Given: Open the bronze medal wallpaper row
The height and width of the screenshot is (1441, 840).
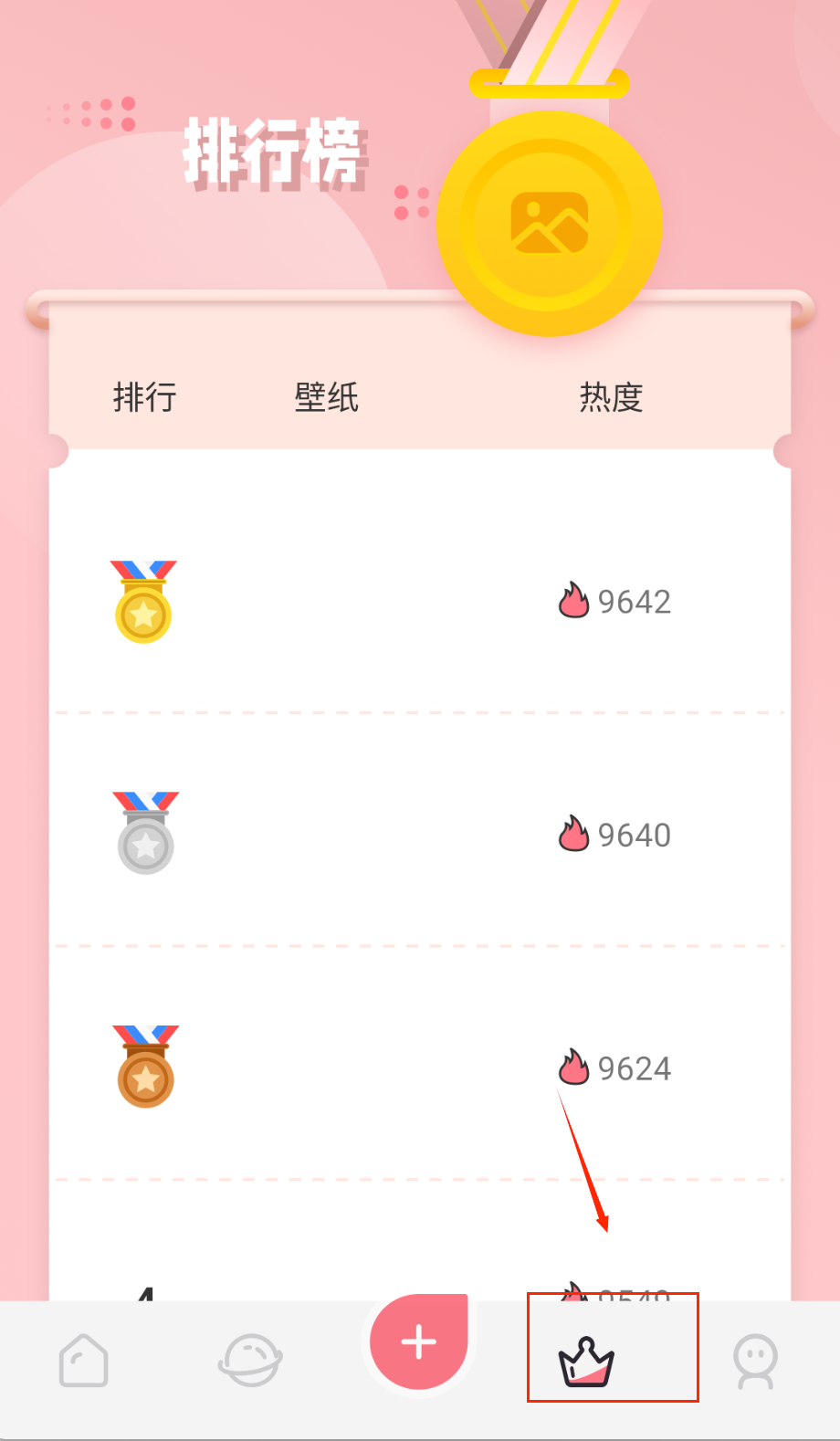Looking at the screenshot, I should pyautogui.click(x=419, y=1068).
